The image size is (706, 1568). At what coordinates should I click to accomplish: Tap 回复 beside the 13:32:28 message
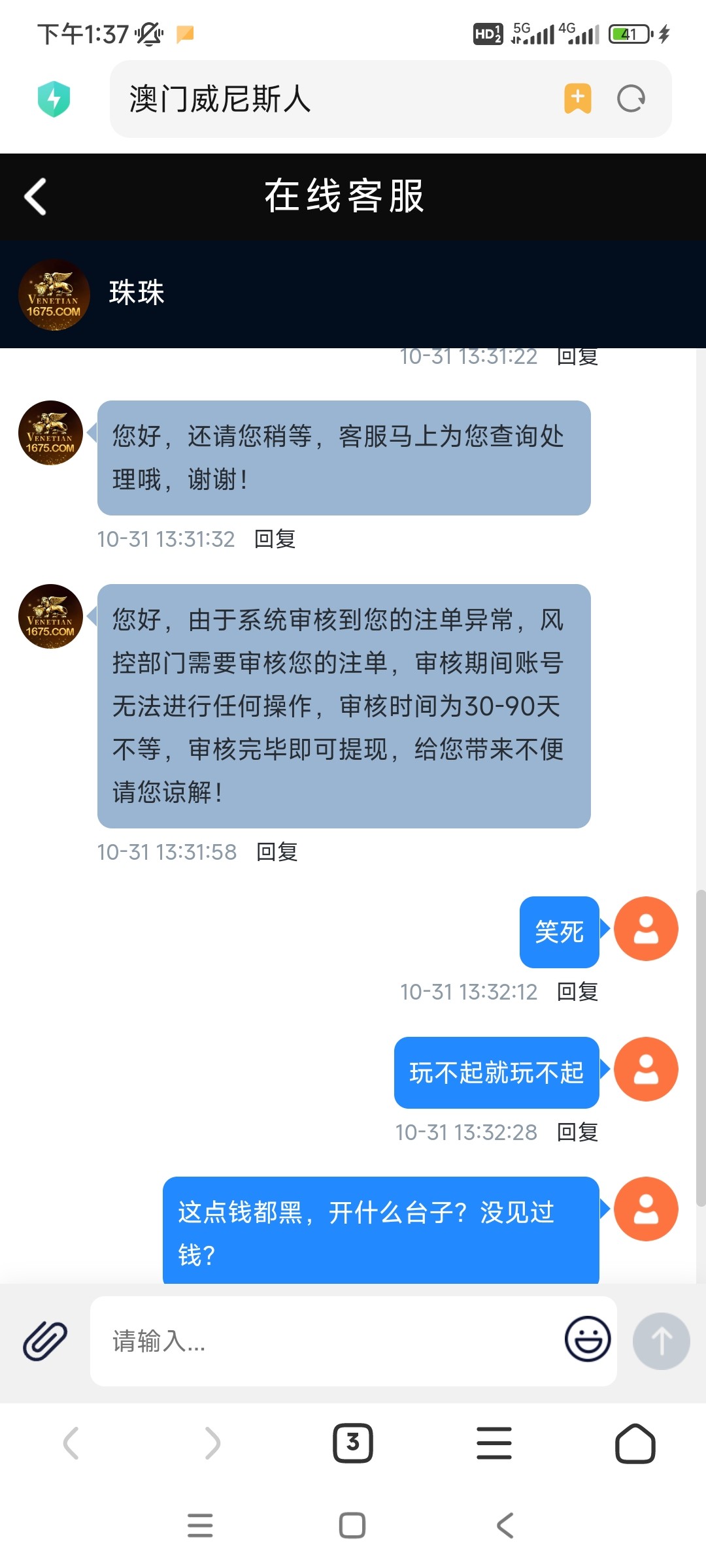(x=577, y=1132)
